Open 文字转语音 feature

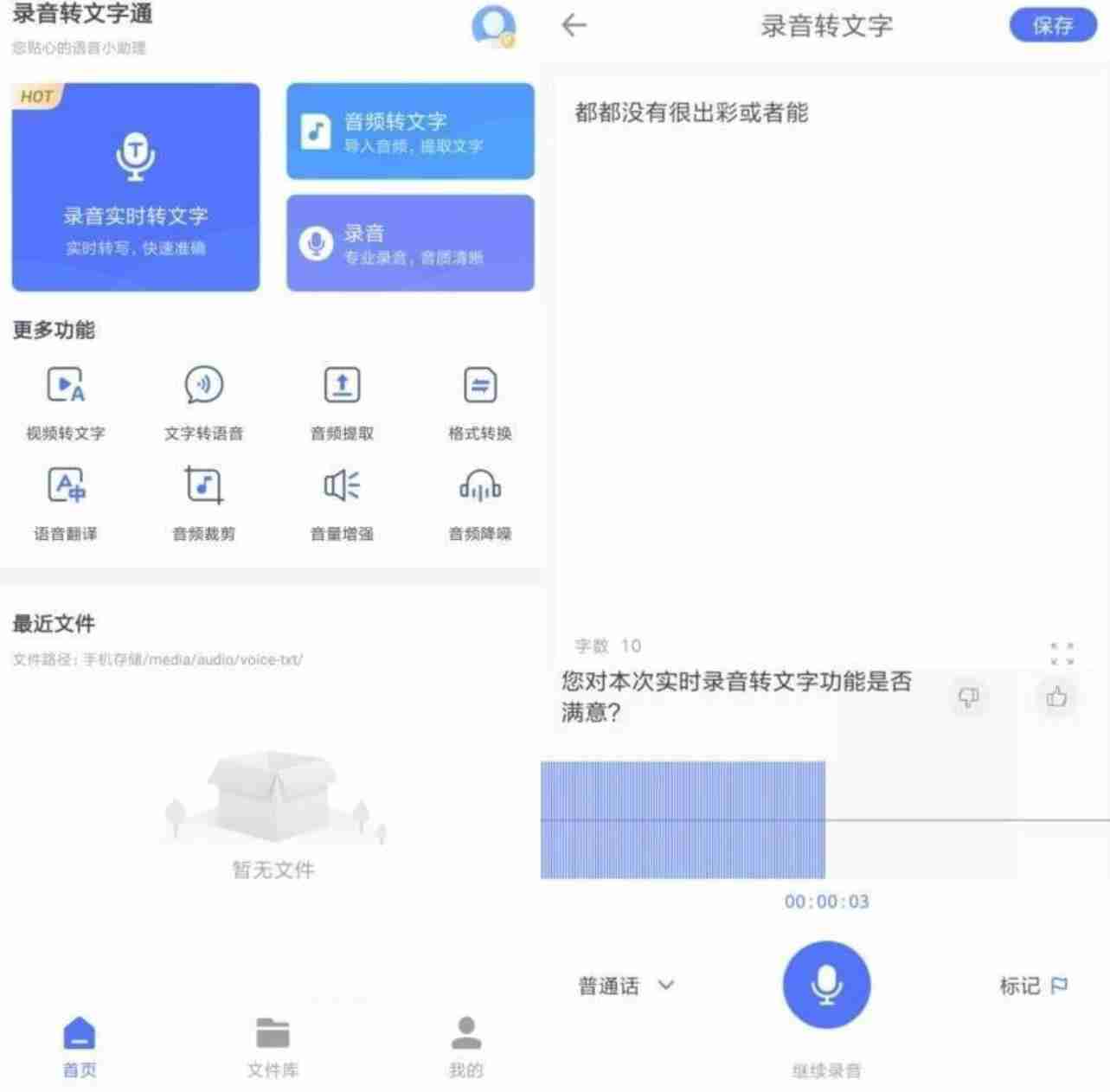click(203, 403)
